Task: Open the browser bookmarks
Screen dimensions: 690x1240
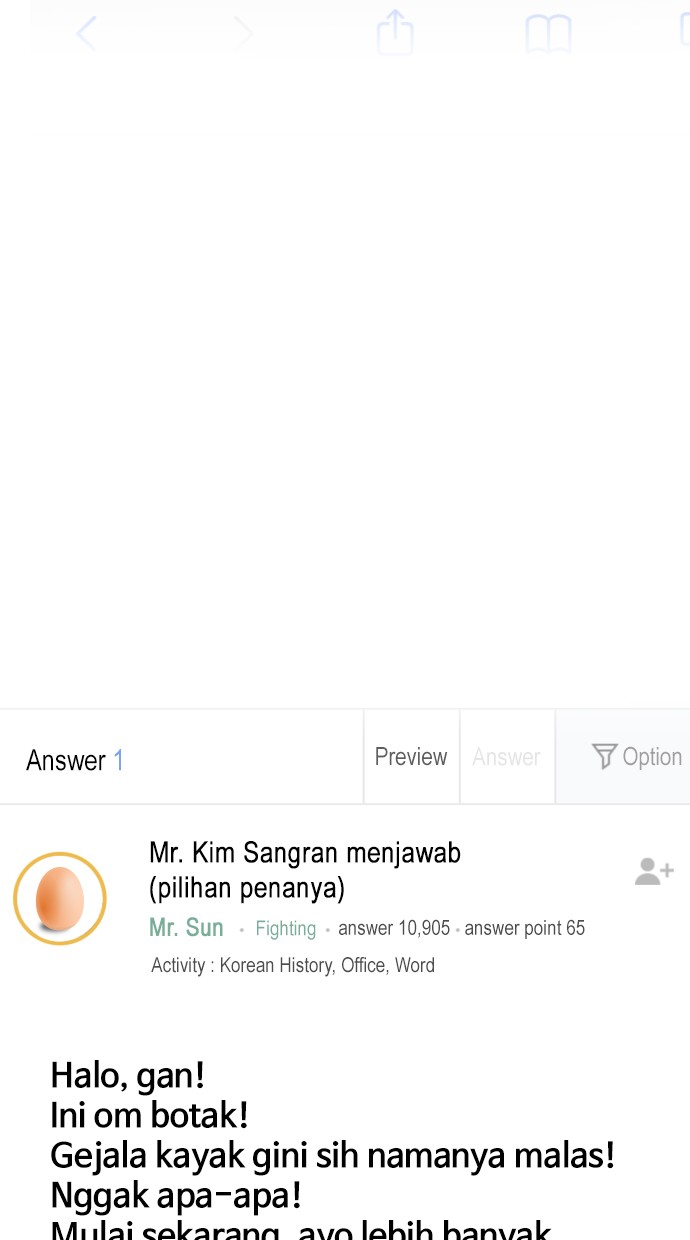Action: 548,34
